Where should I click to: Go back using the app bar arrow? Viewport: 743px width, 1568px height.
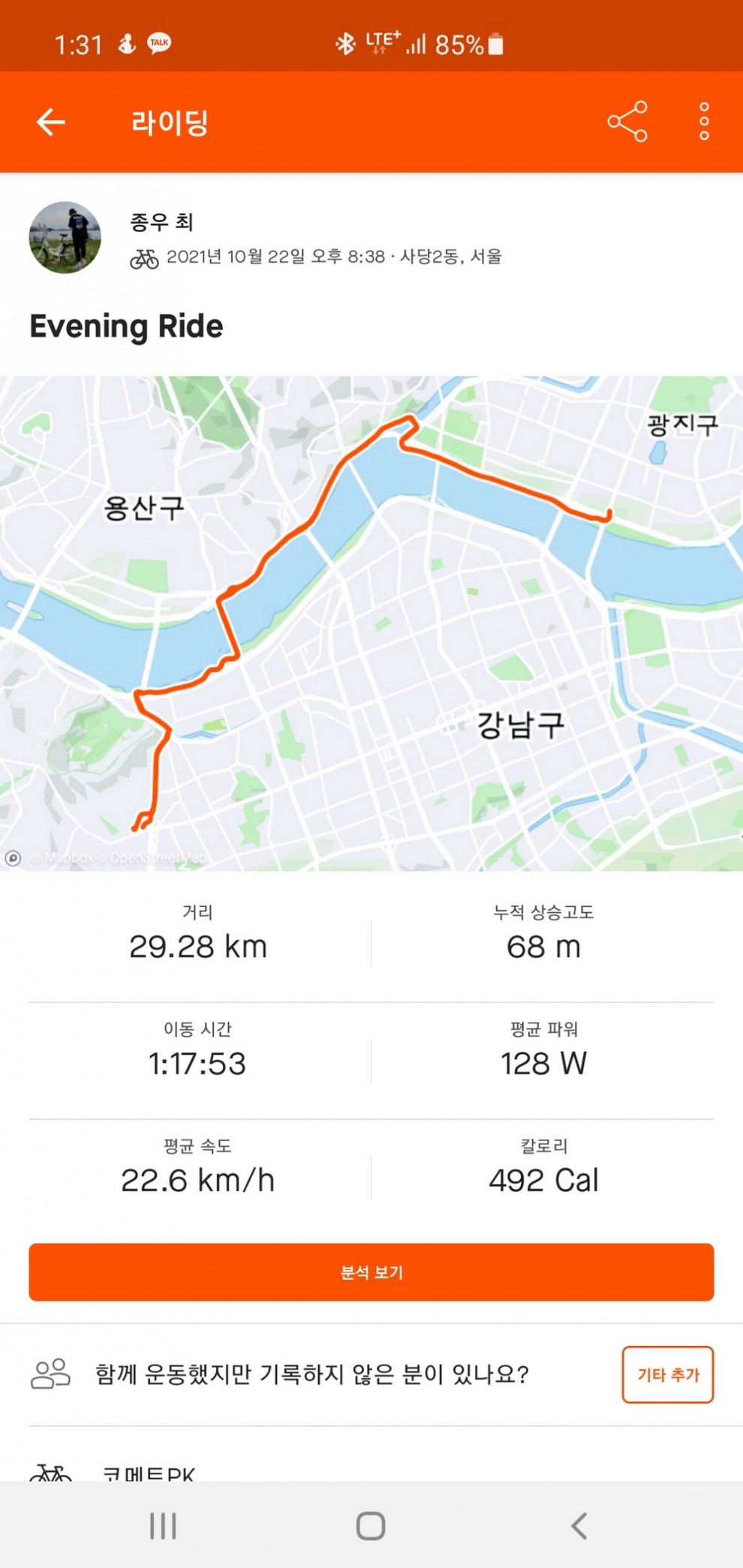click(x=51, y=122)
